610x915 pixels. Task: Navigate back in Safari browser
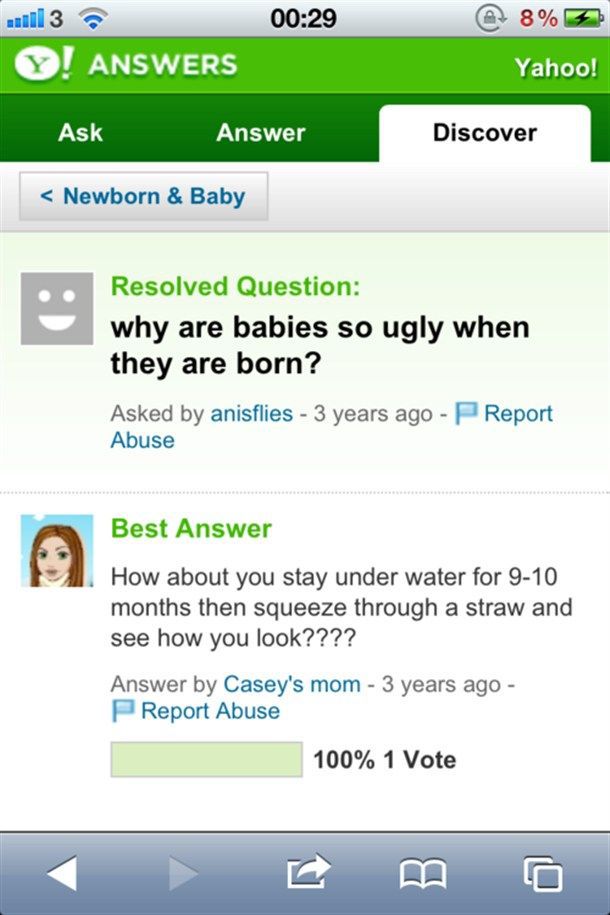[61, 873]
